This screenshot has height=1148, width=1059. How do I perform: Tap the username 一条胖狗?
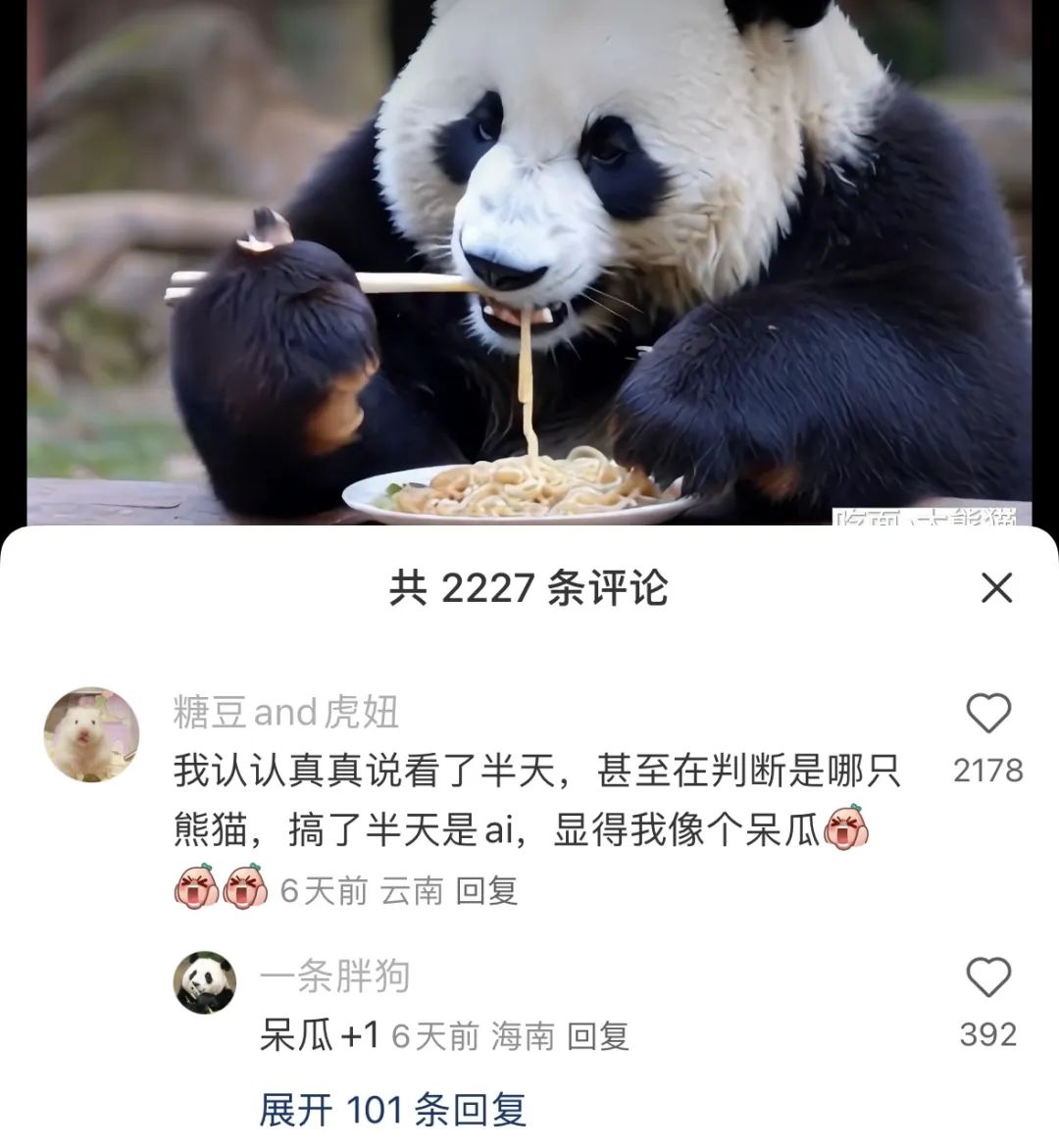(x=334, y=976)
